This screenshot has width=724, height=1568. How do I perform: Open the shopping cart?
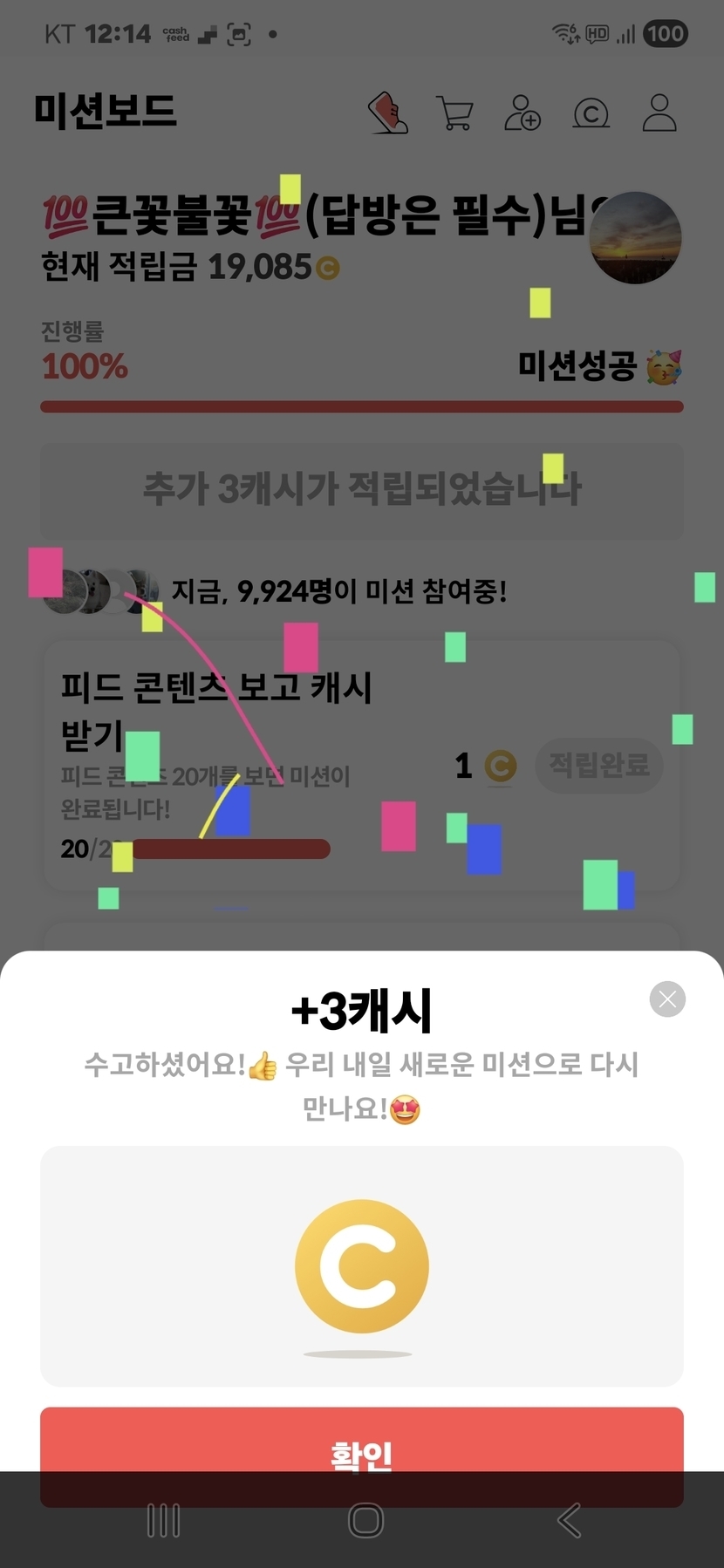click(454, 113)
